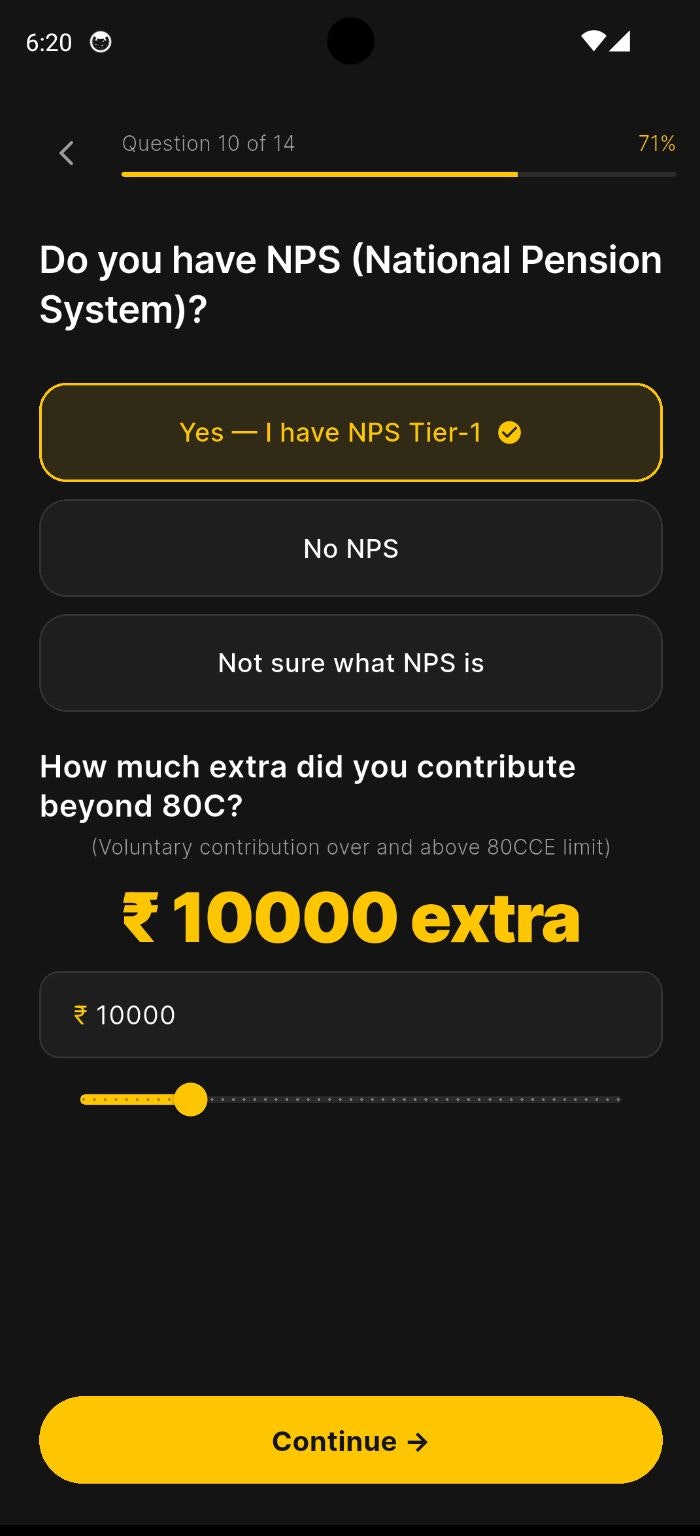Select Yes — I have NPS Tier-1
Image resolution: width=700 pixels, height=1536 pixels.
coord(350,432)
